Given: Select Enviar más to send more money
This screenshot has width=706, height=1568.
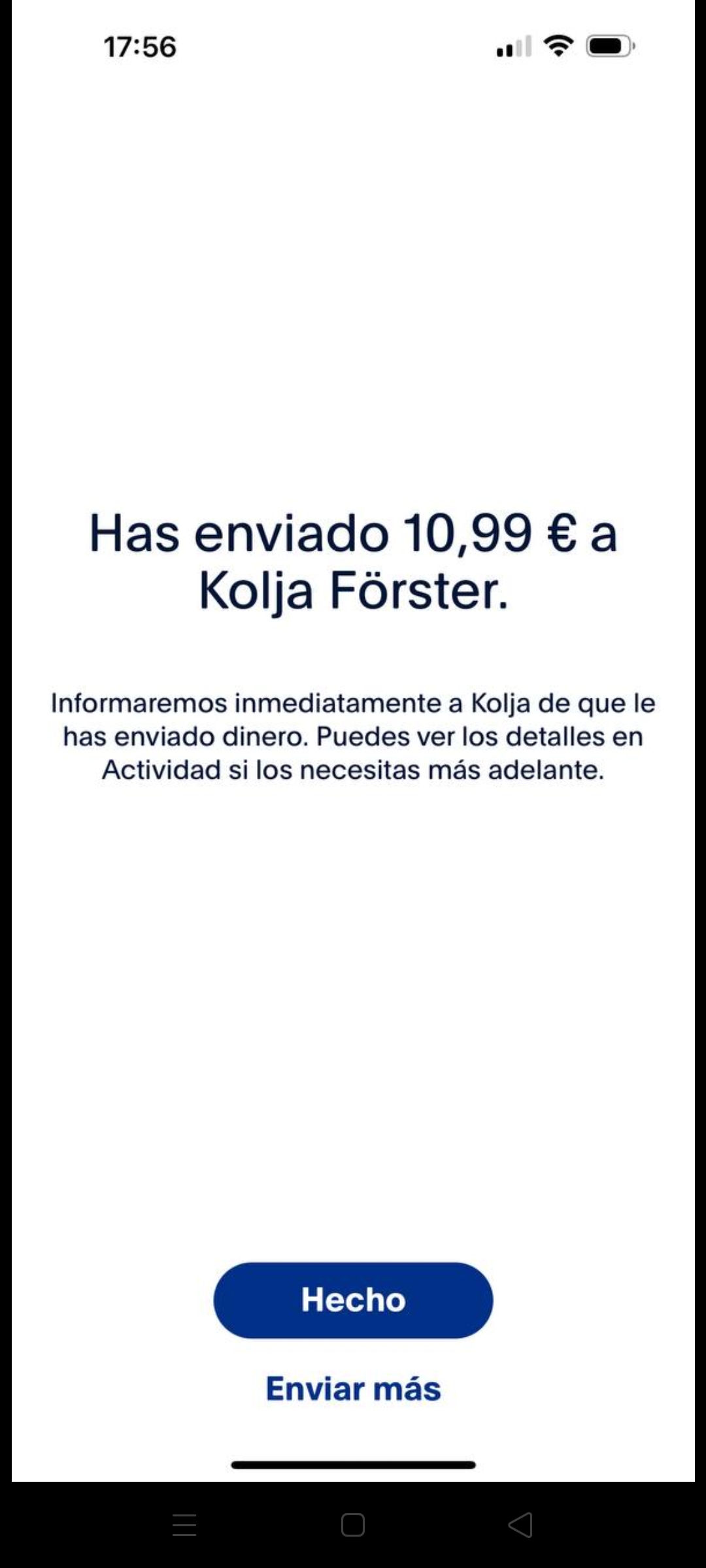Looking at the screenshot, I should pos(353,1388).
